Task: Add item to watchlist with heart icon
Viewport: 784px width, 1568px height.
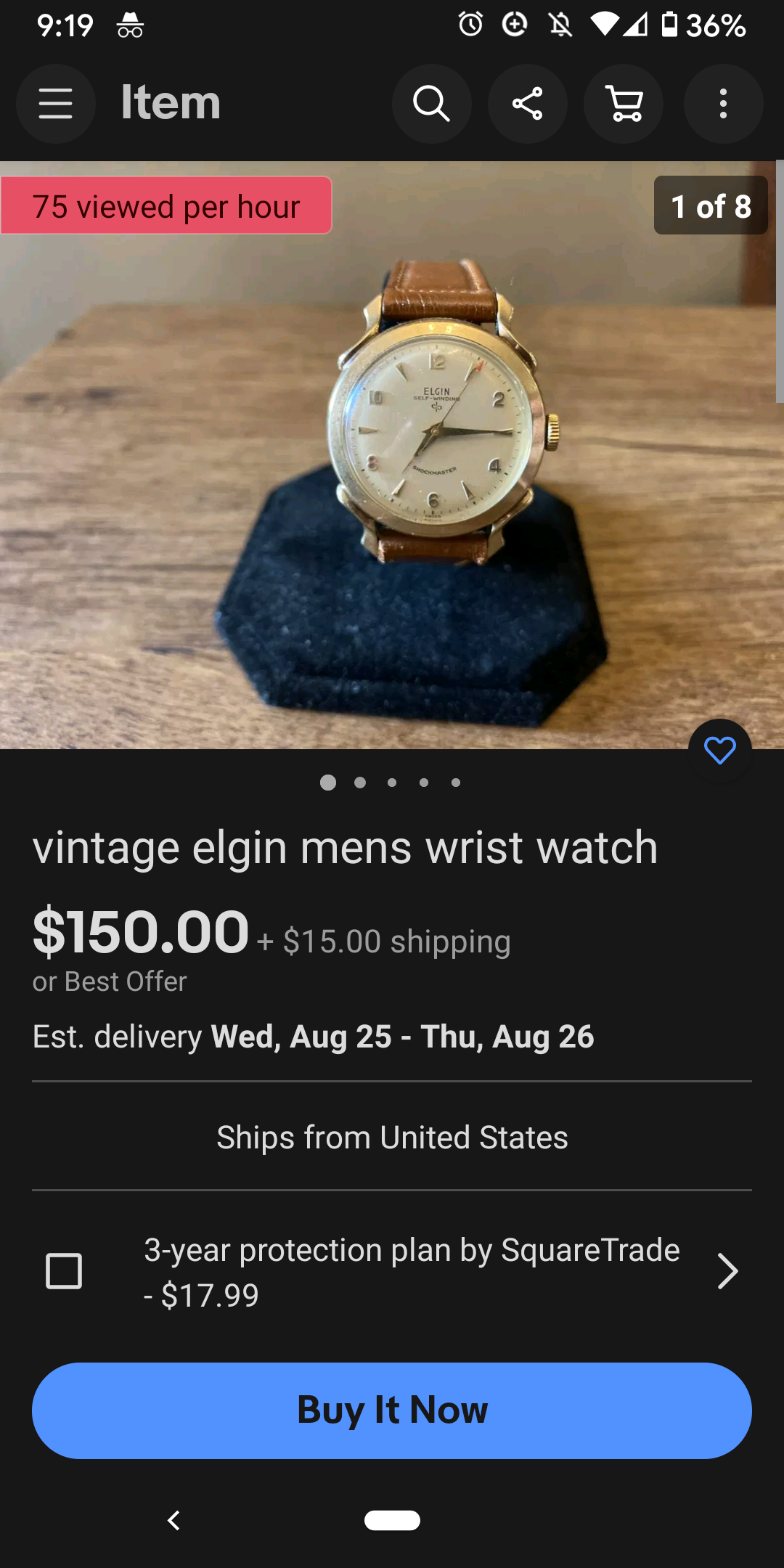Action: pos(720,751)
